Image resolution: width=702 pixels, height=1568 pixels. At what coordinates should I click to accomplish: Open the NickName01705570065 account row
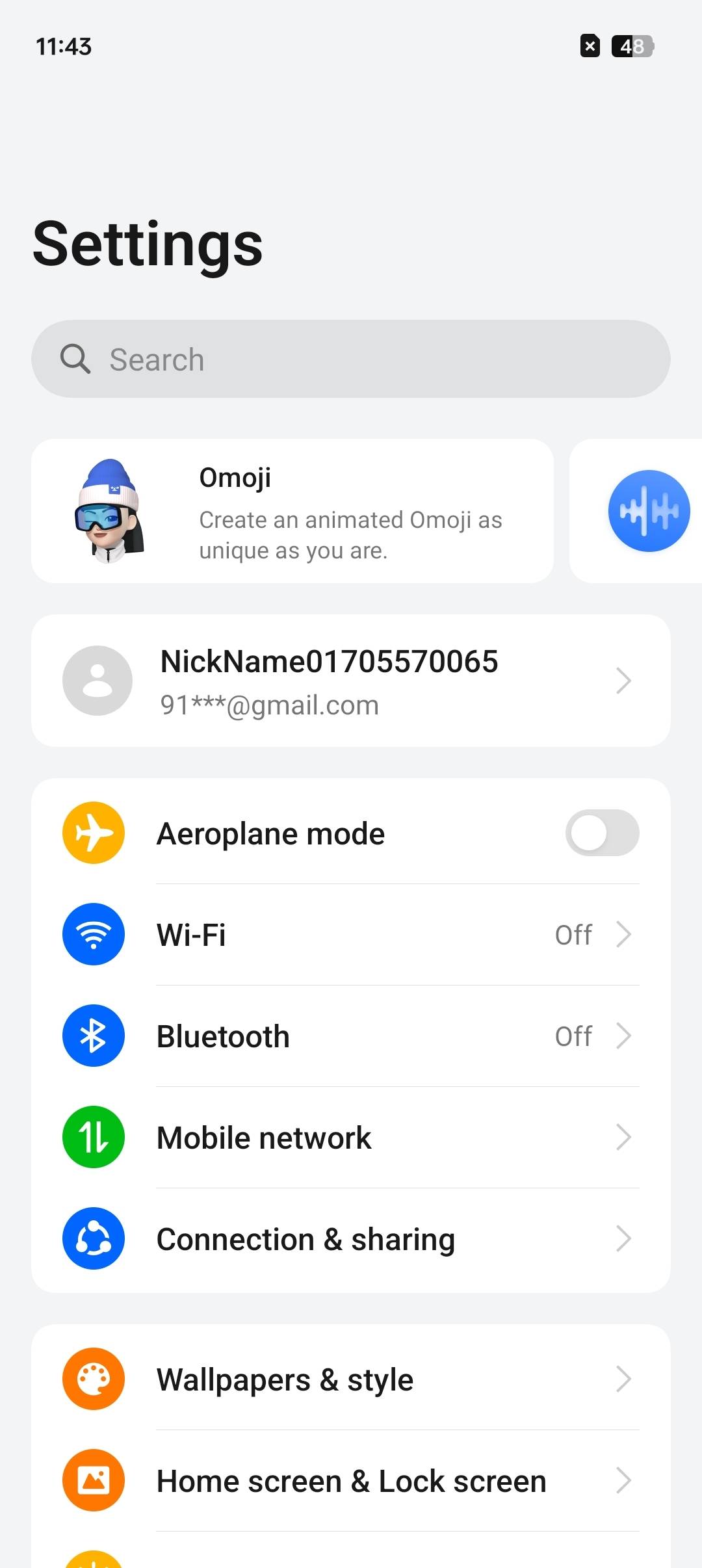click(x=351, y=681)
